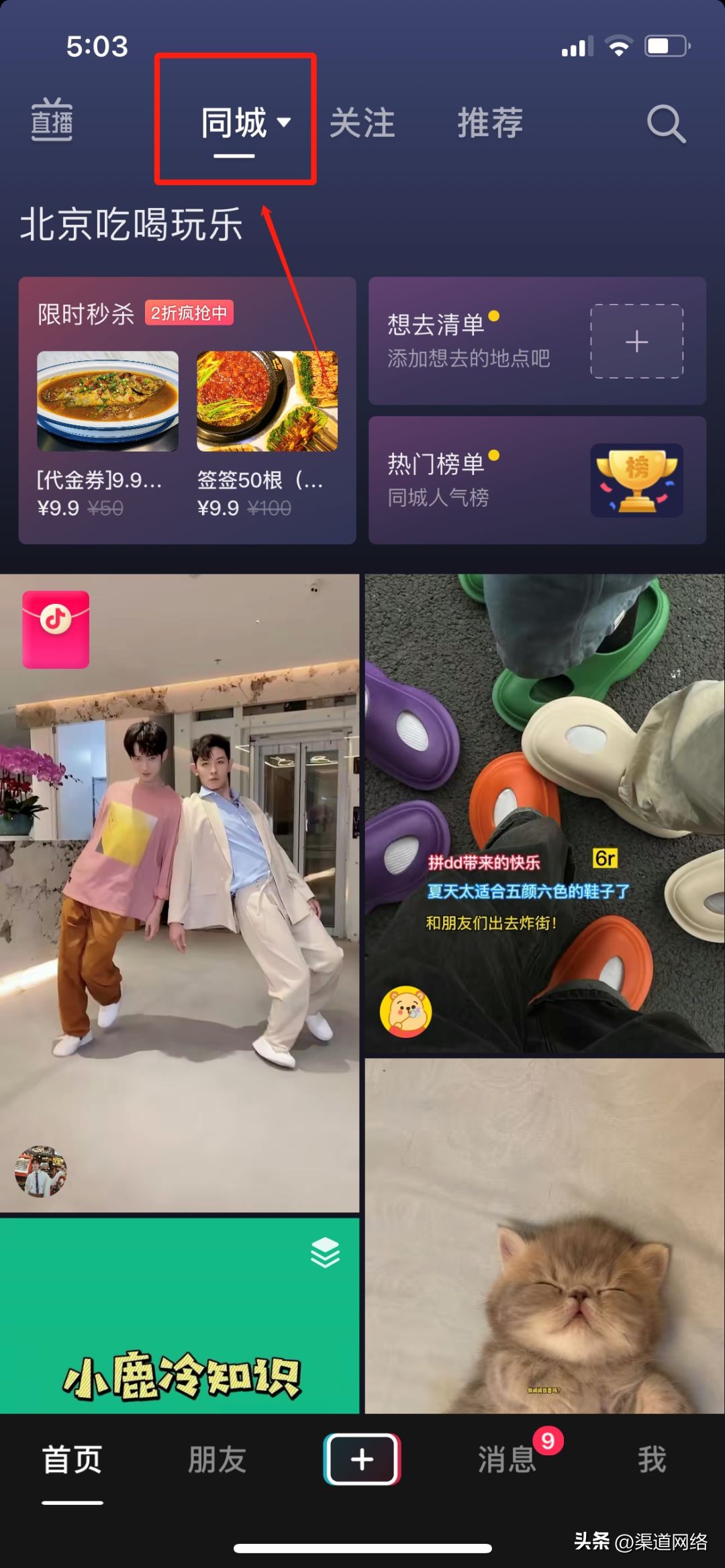
Task: Open the 消息 messages tab
Action: coord(507,1459)
